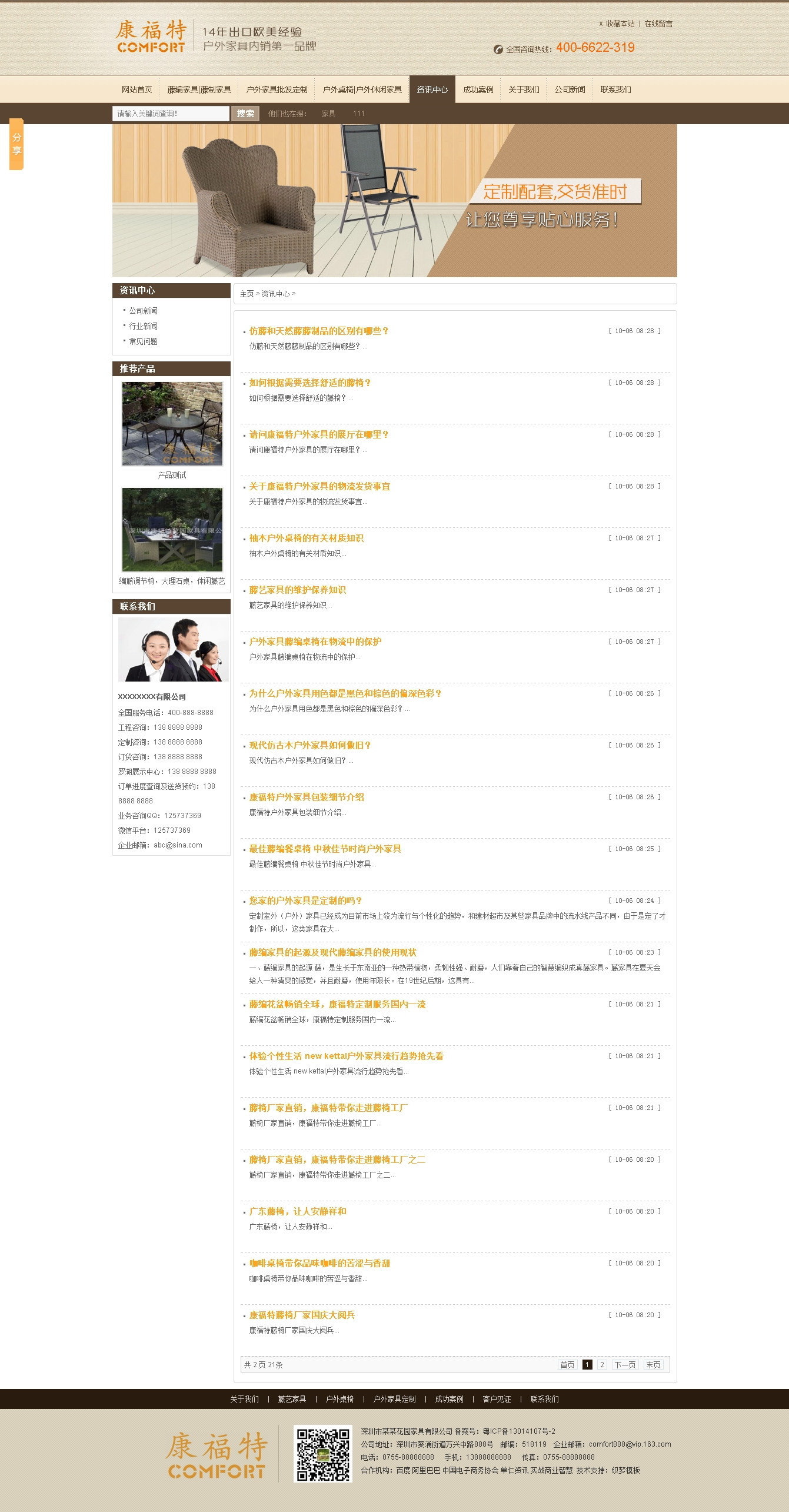Viewport: 789px width, 1512px height.
Task: Go to page 2 in pagination
Action: (x=602, y=1364)
